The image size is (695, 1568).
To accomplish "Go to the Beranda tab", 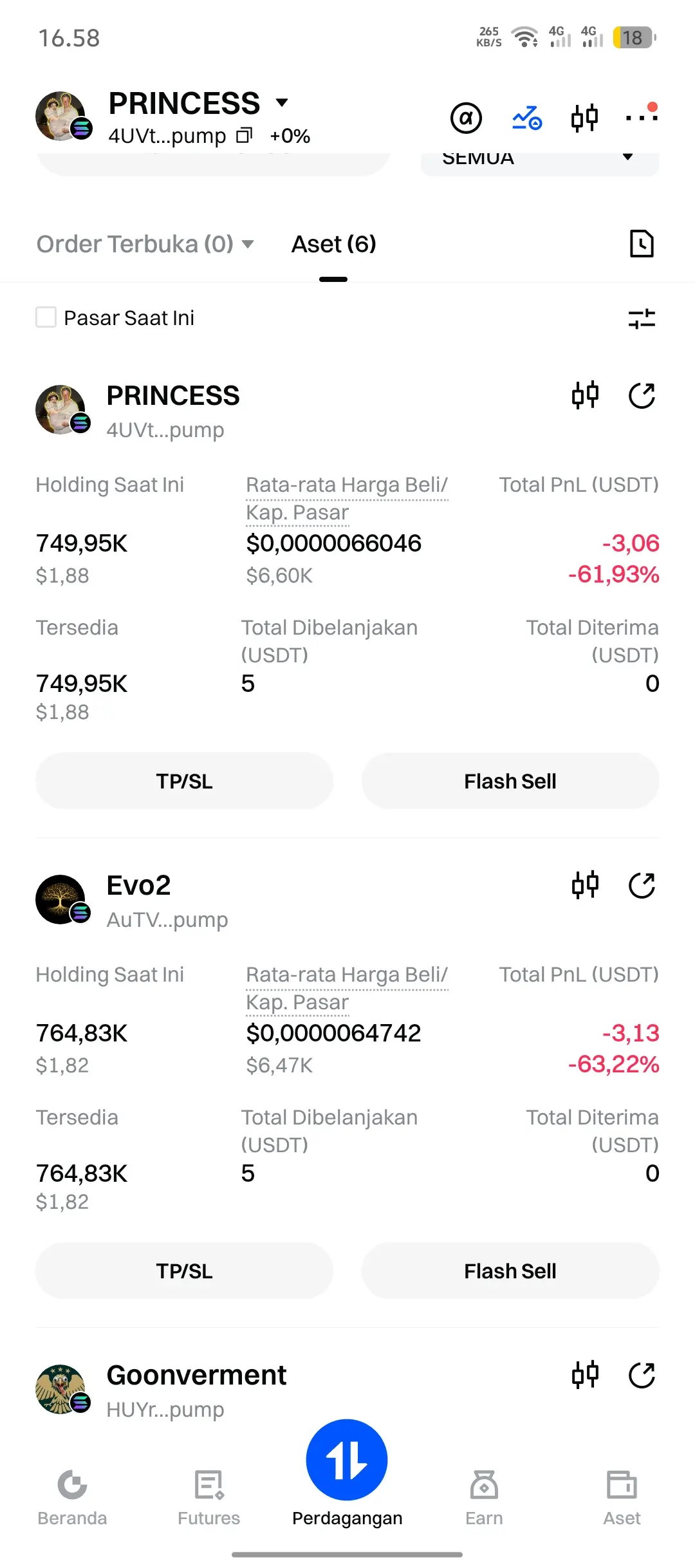I will (72, 1498).
